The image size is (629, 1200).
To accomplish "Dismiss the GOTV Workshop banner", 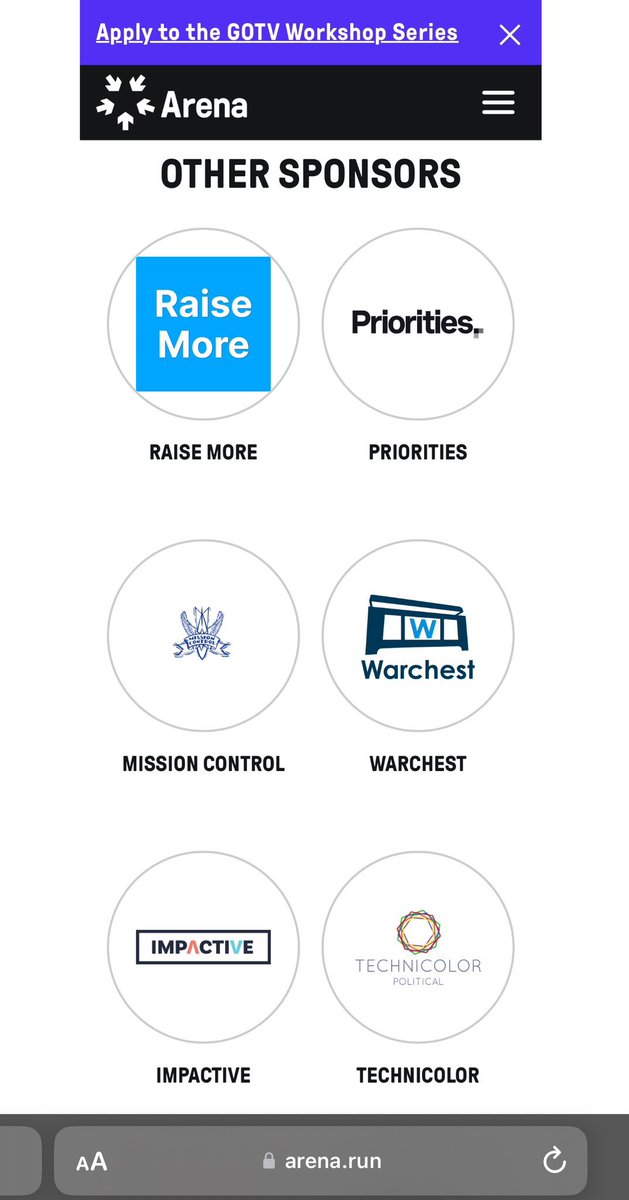I will click(x=510, y=35).
